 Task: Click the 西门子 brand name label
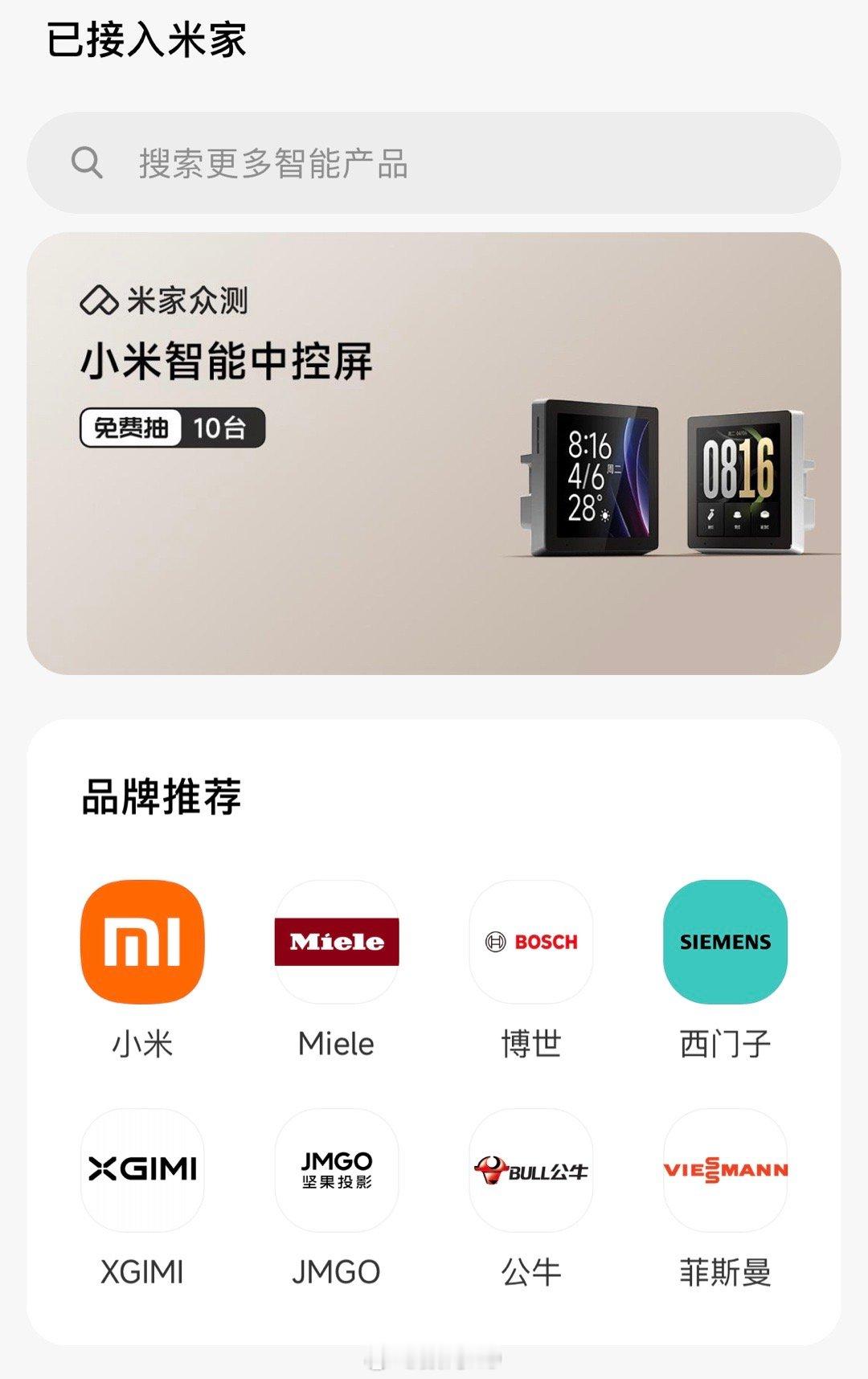[x=723, y=1045]
